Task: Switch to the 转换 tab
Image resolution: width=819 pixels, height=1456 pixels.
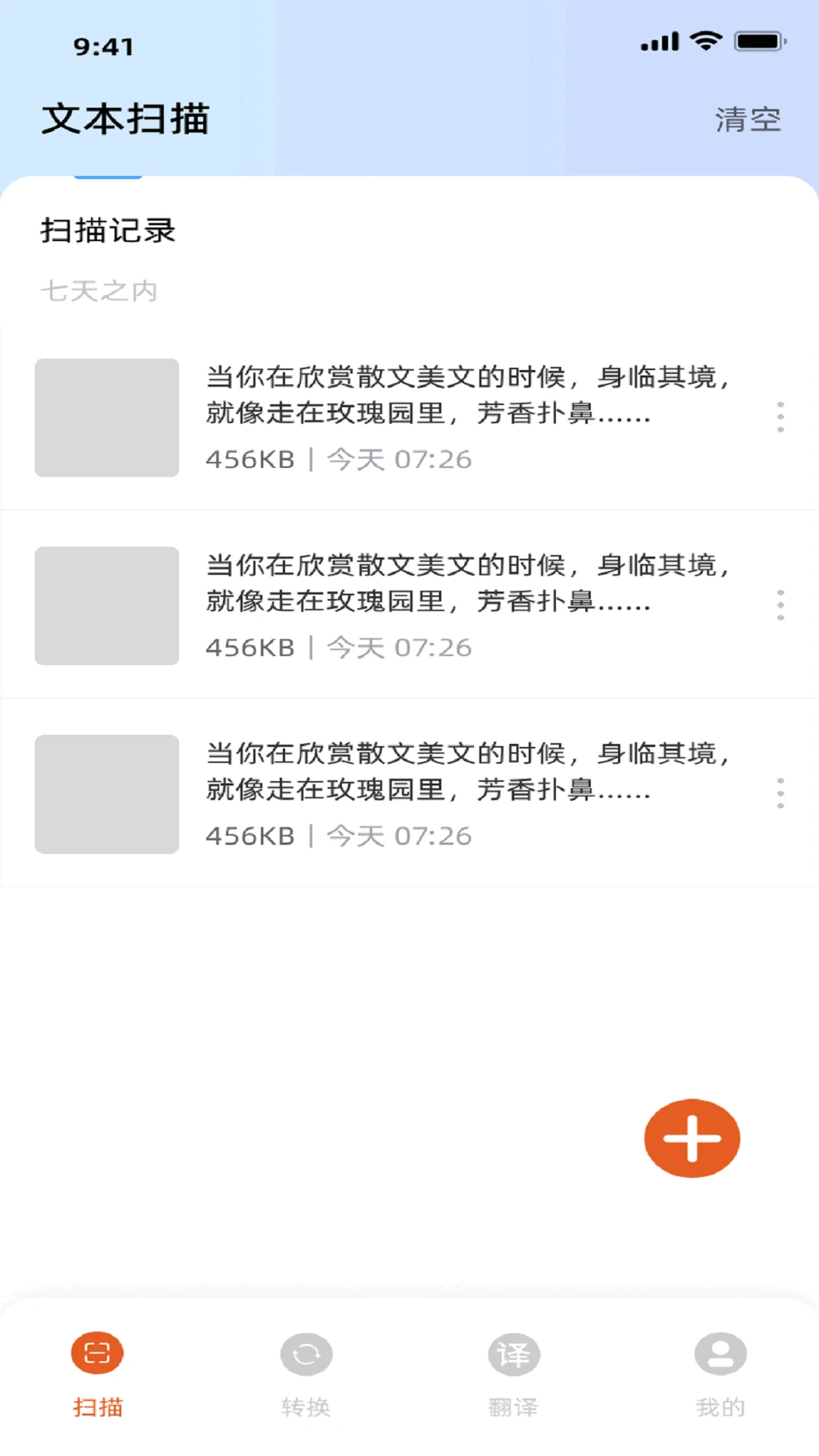Action: pos(306,1373)
